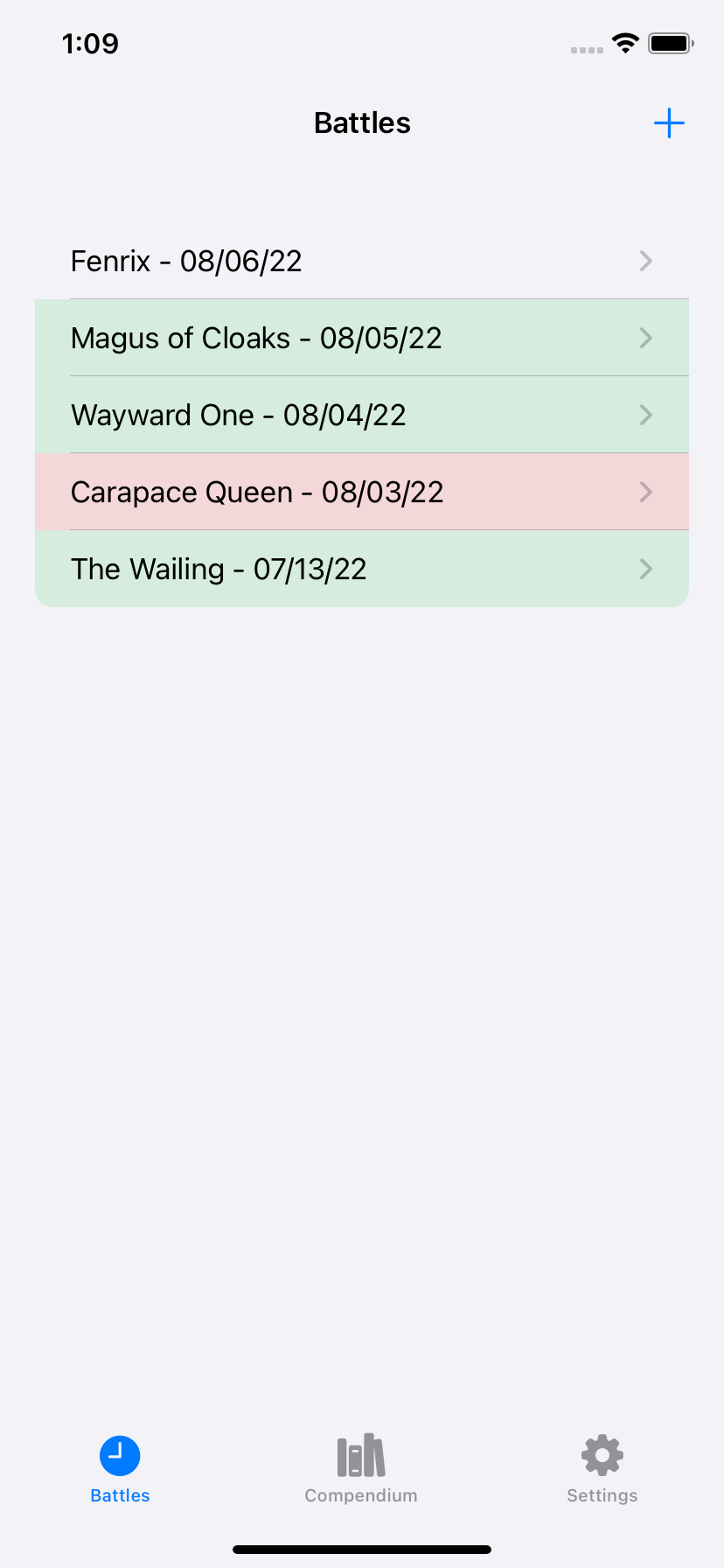
Task: Select the Carapace Queen battle row
Action: (362, 492)
